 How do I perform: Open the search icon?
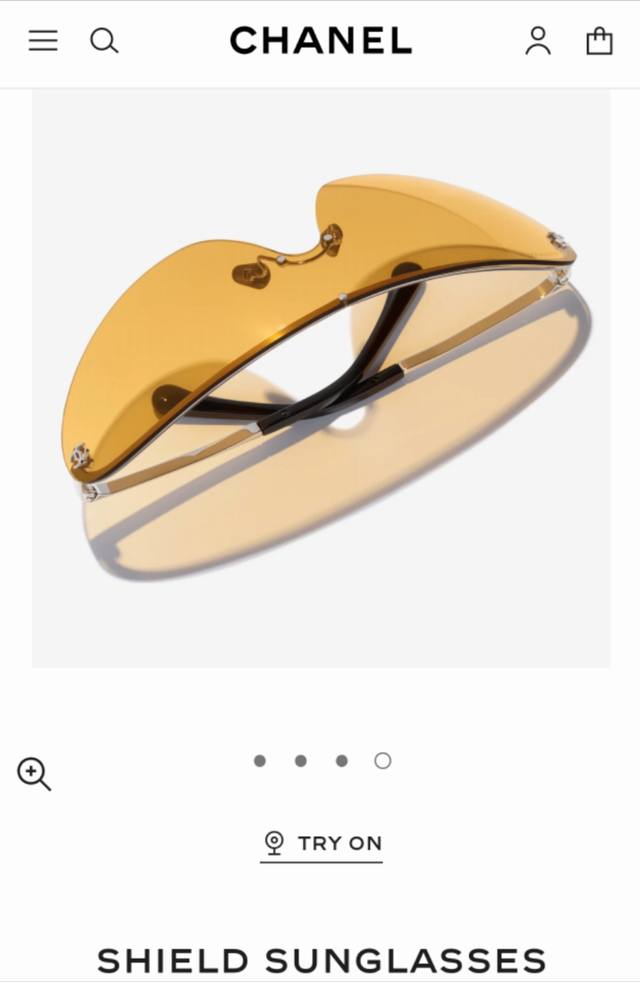pyautogui.click(x=104, y=41)
